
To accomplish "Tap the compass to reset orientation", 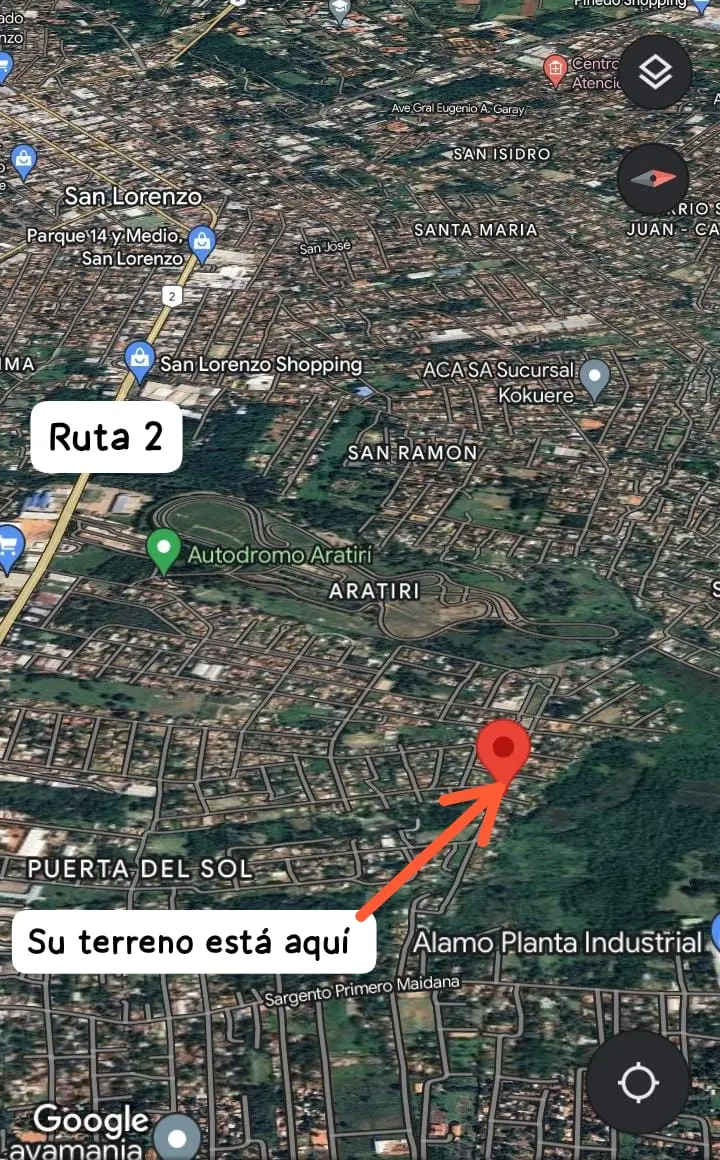I will point(653,179).
